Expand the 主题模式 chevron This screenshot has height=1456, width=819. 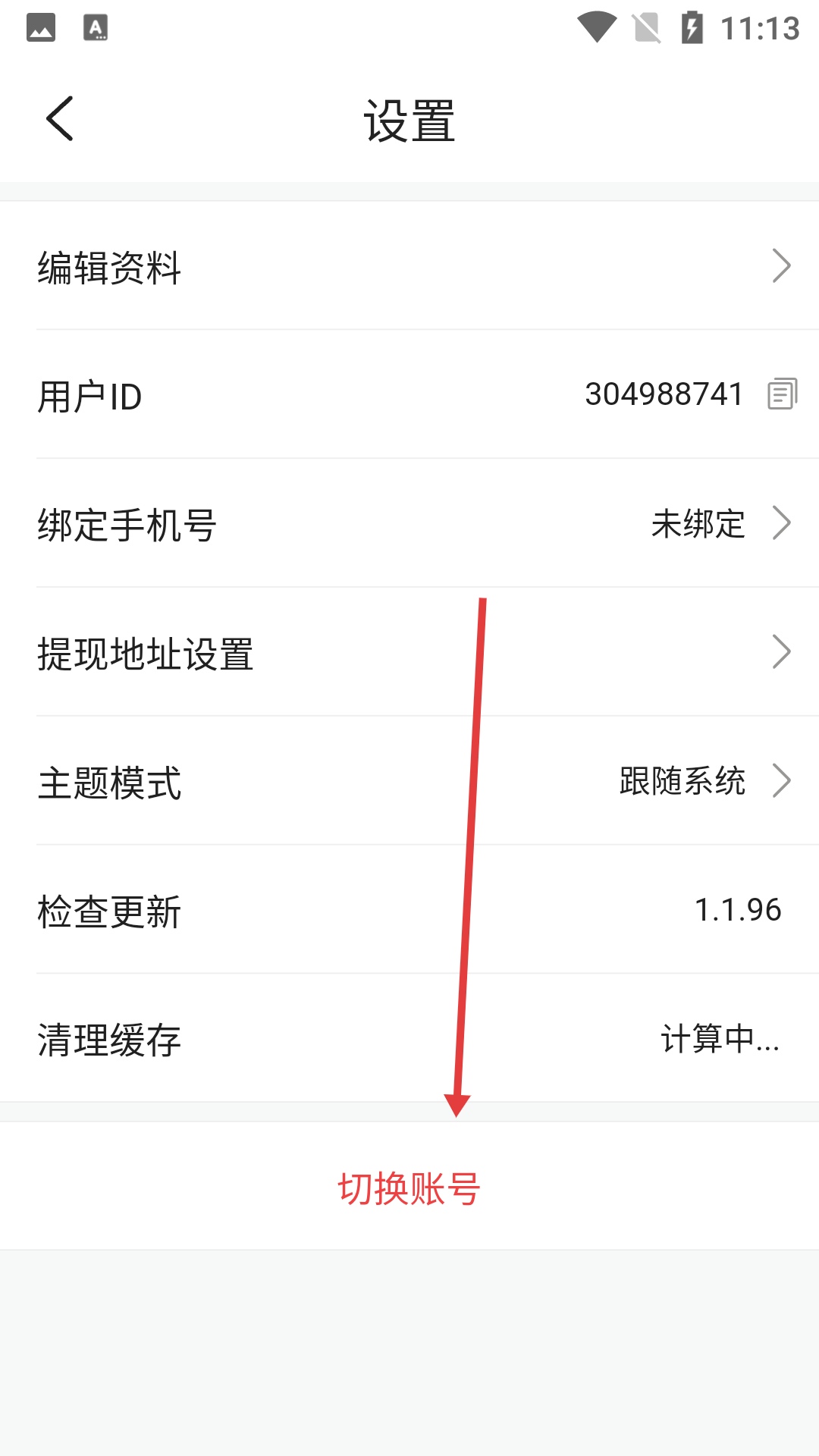783,780
